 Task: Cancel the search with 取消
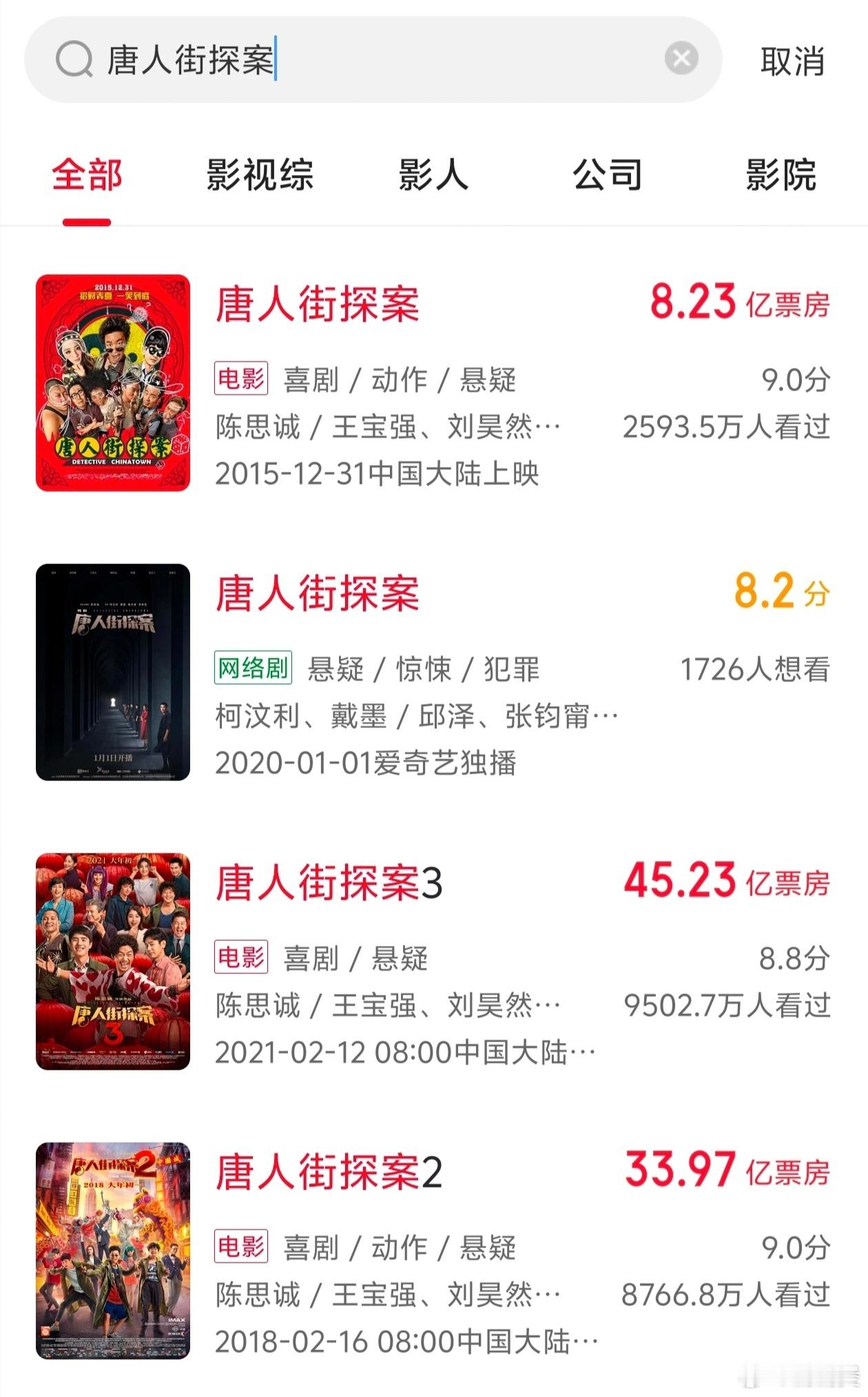coord(792,61)
